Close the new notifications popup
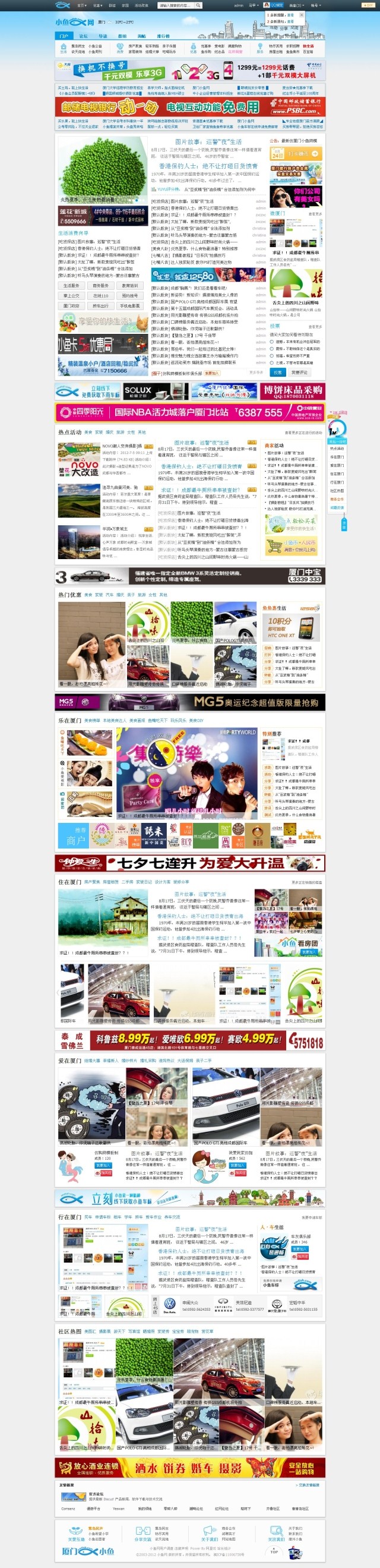Screen dimensions: 380x1568 (300, 14)
